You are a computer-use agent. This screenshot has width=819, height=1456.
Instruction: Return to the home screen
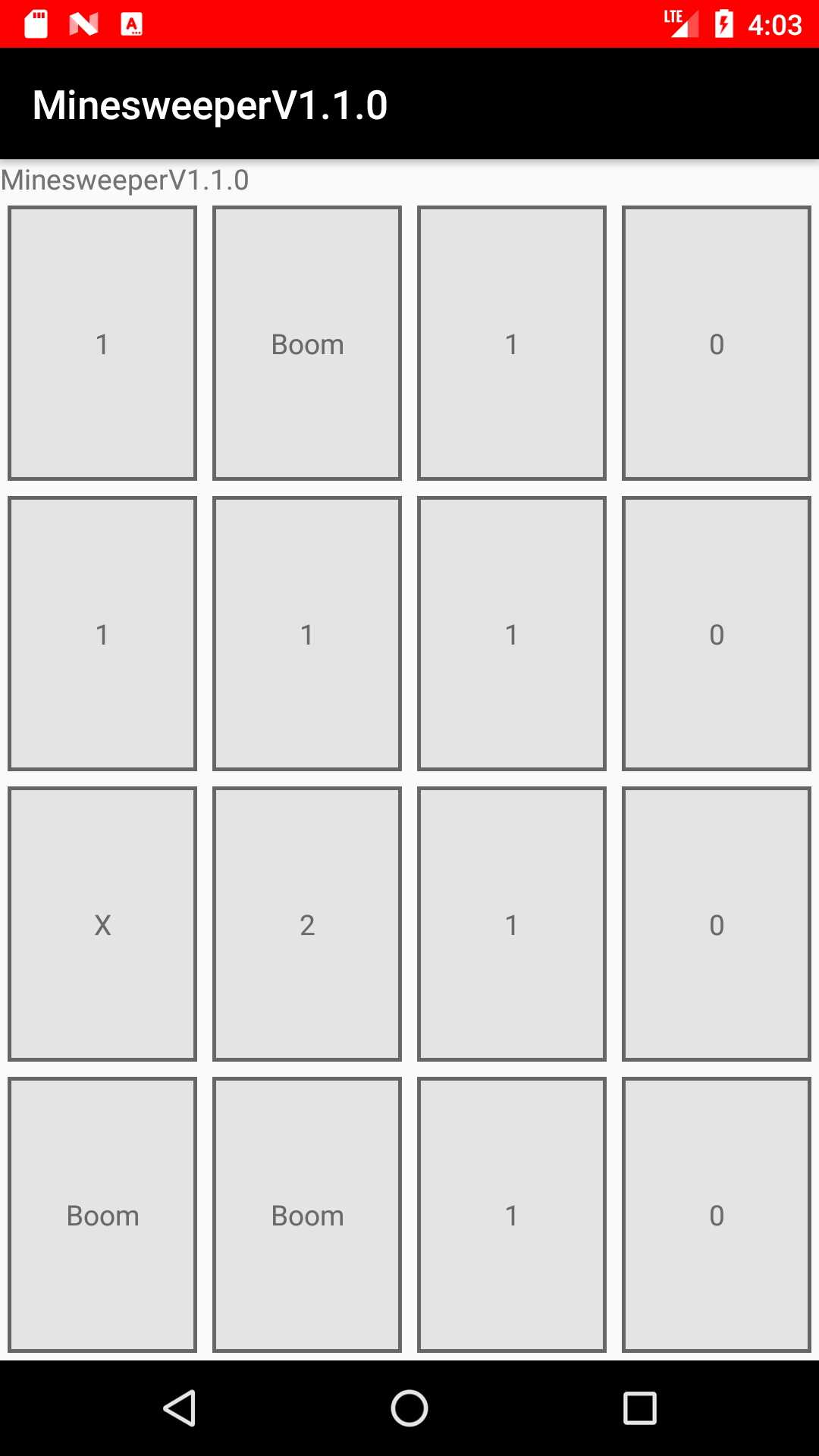pyautogui.click(x=409, y=1408)
